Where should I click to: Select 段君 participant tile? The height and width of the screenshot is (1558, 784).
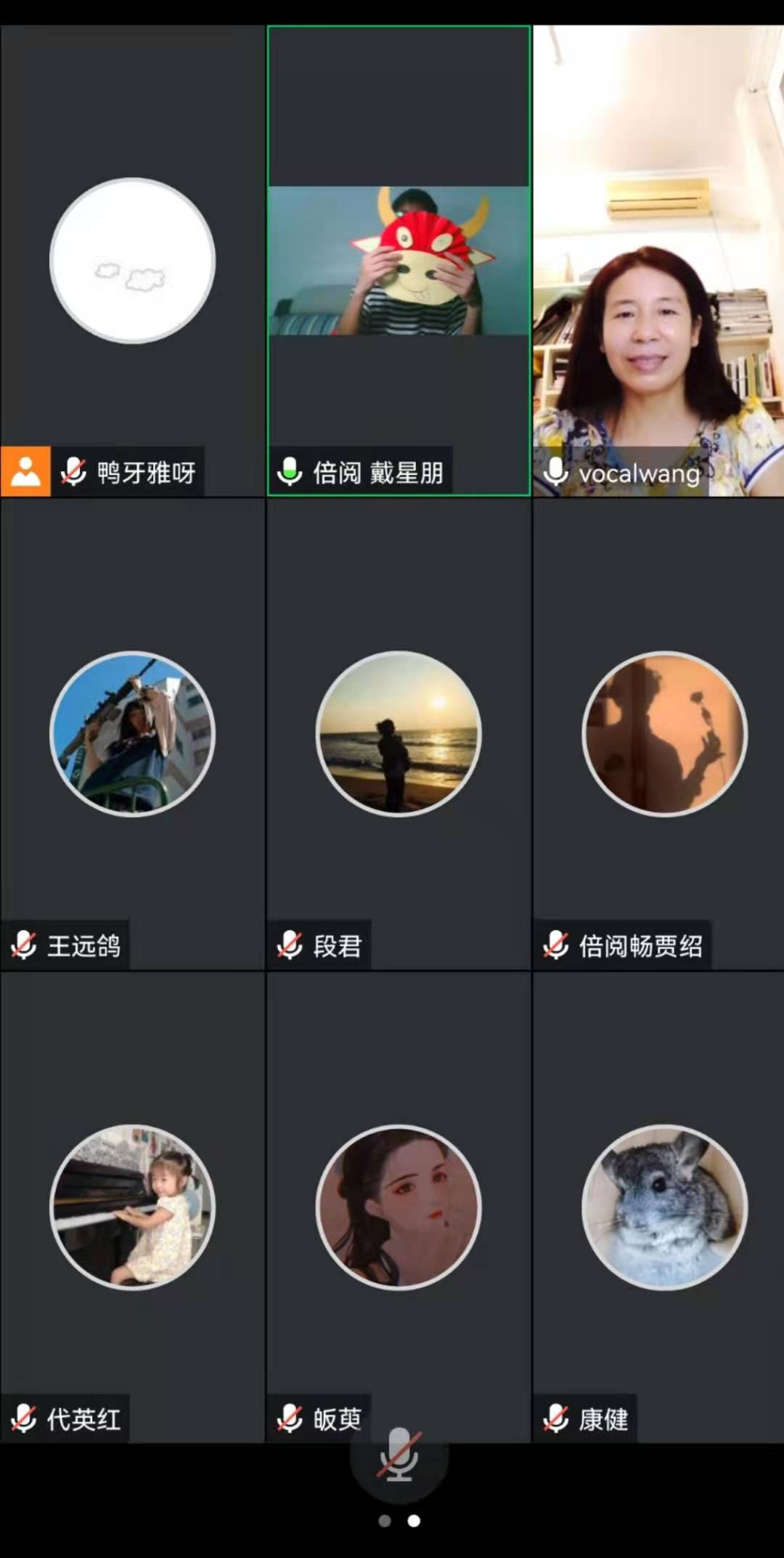tap(399, 733)
